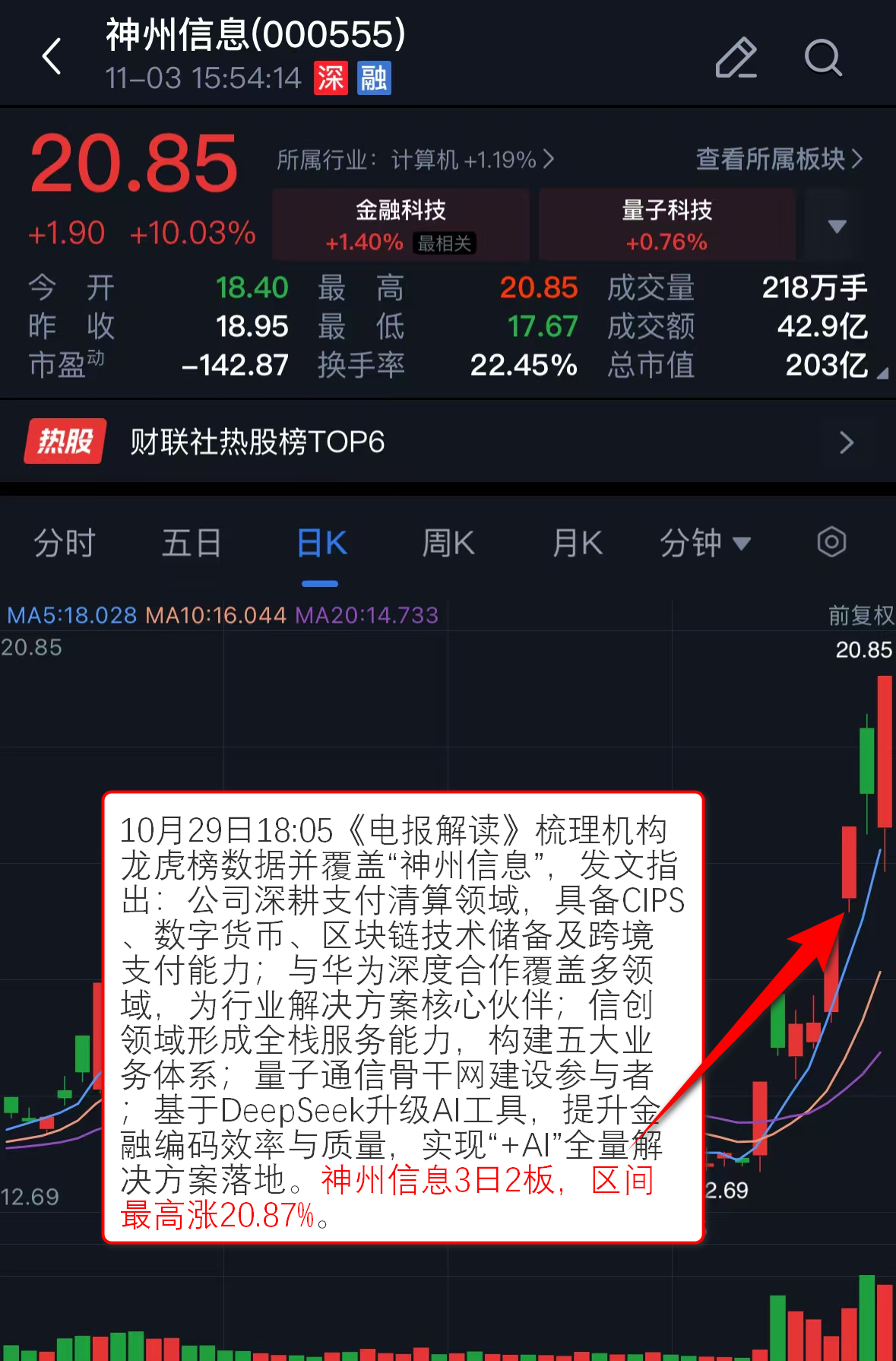Image resolution: width=896 pixels, height=1361 pixels.
Task: Open chart settings hexagon icon
Action: 831,542
